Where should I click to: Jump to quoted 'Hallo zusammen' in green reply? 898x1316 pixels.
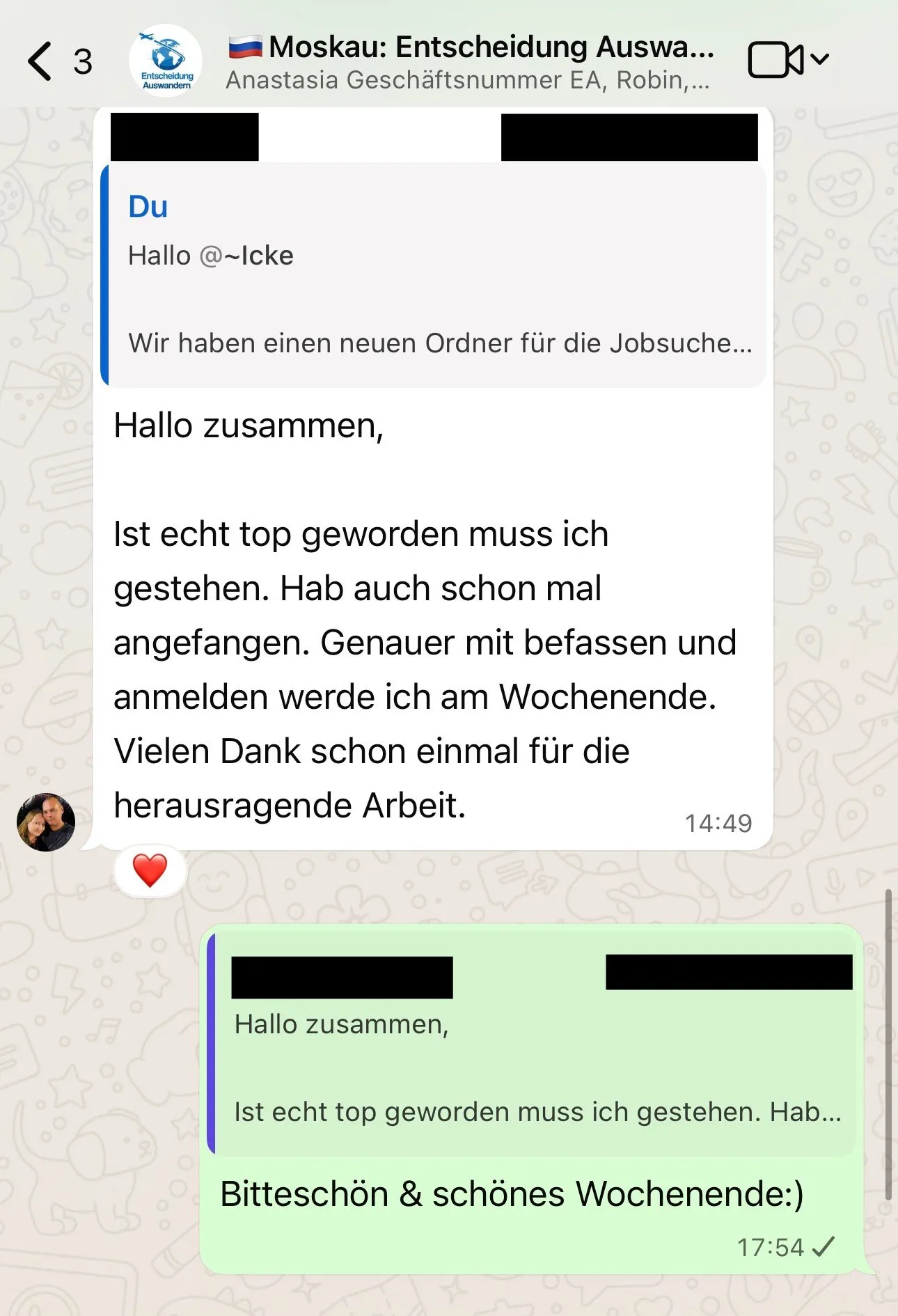533,1044
